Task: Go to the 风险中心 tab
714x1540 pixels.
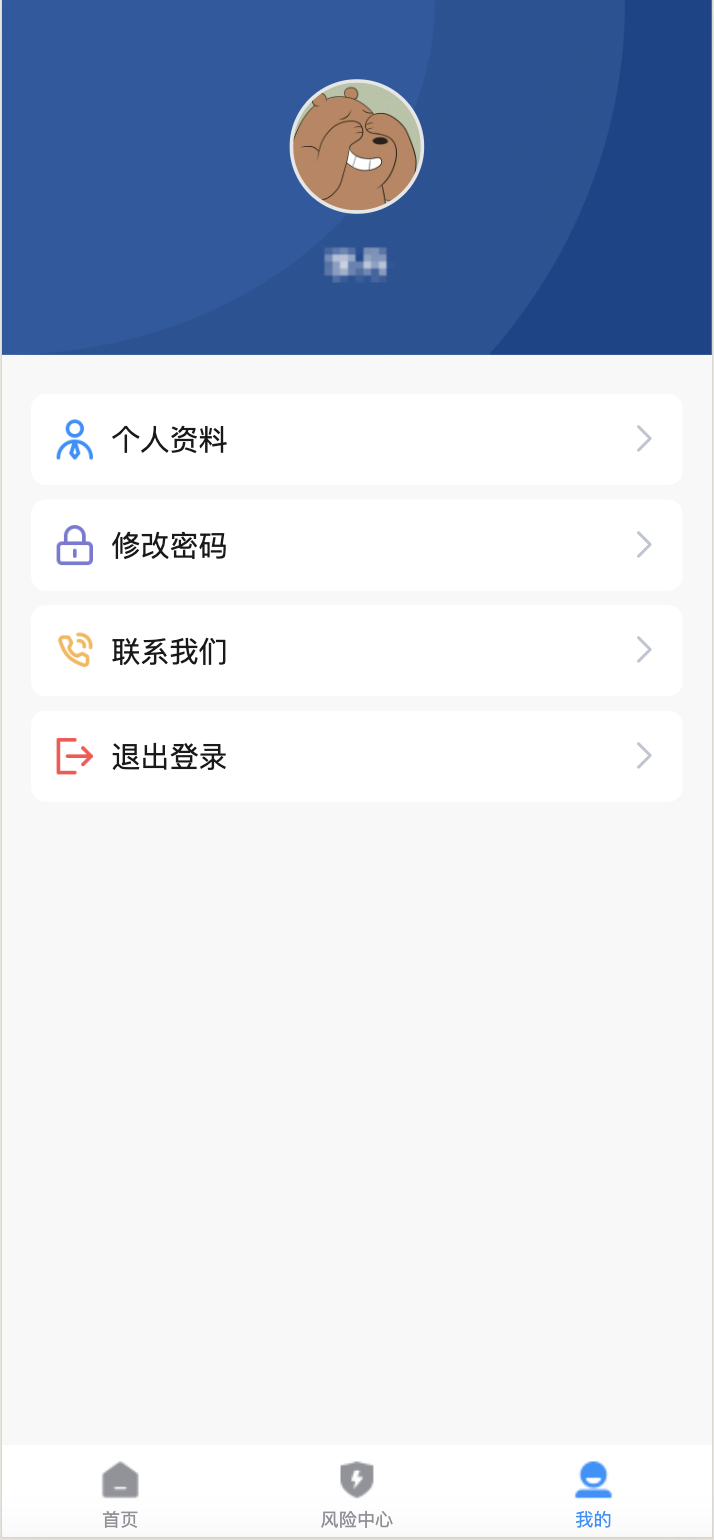Action: tap(356, 1494)
